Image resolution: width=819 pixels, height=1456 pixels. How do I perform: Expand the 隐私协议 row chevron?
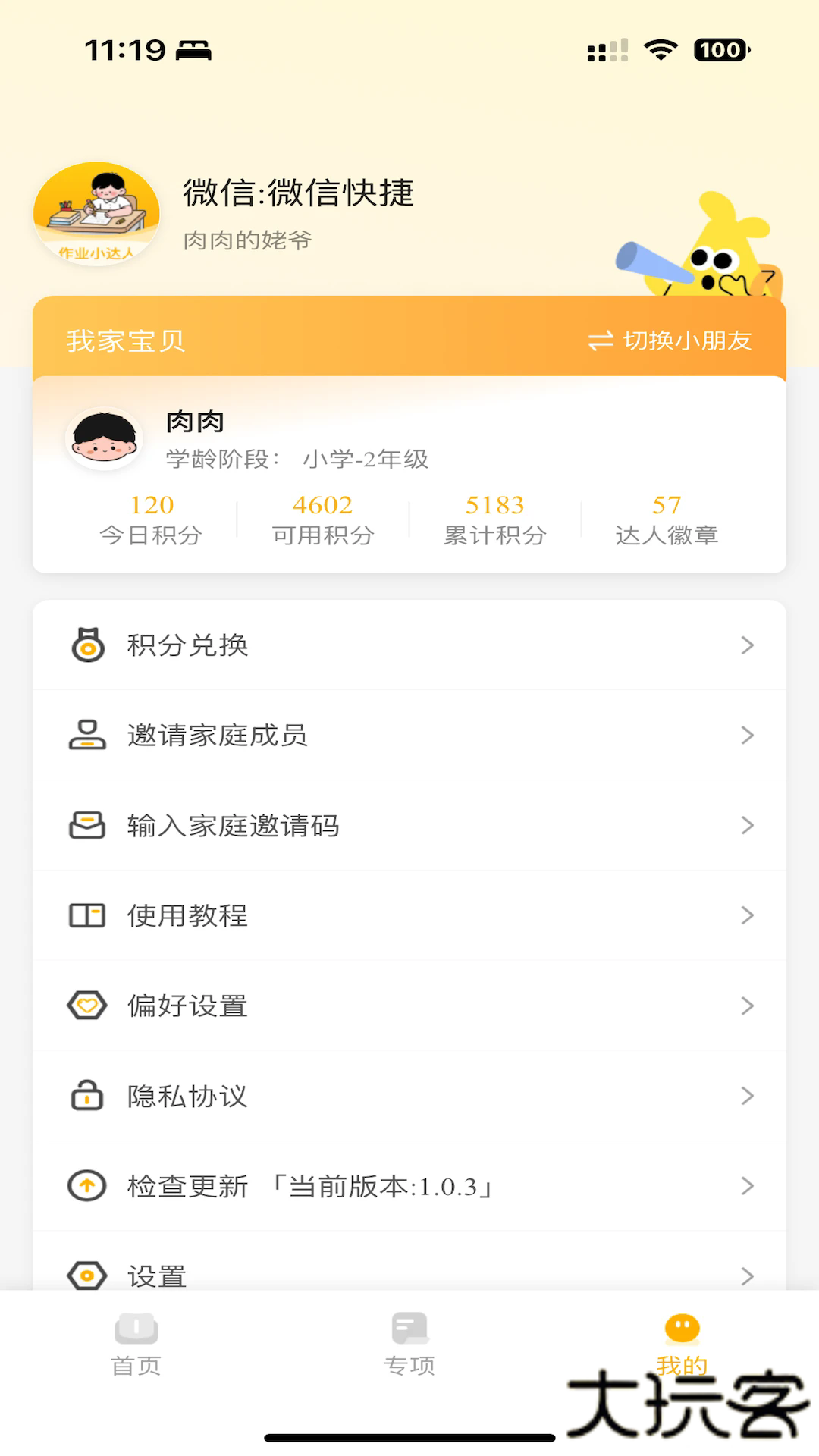click(x=748, y=1096)
